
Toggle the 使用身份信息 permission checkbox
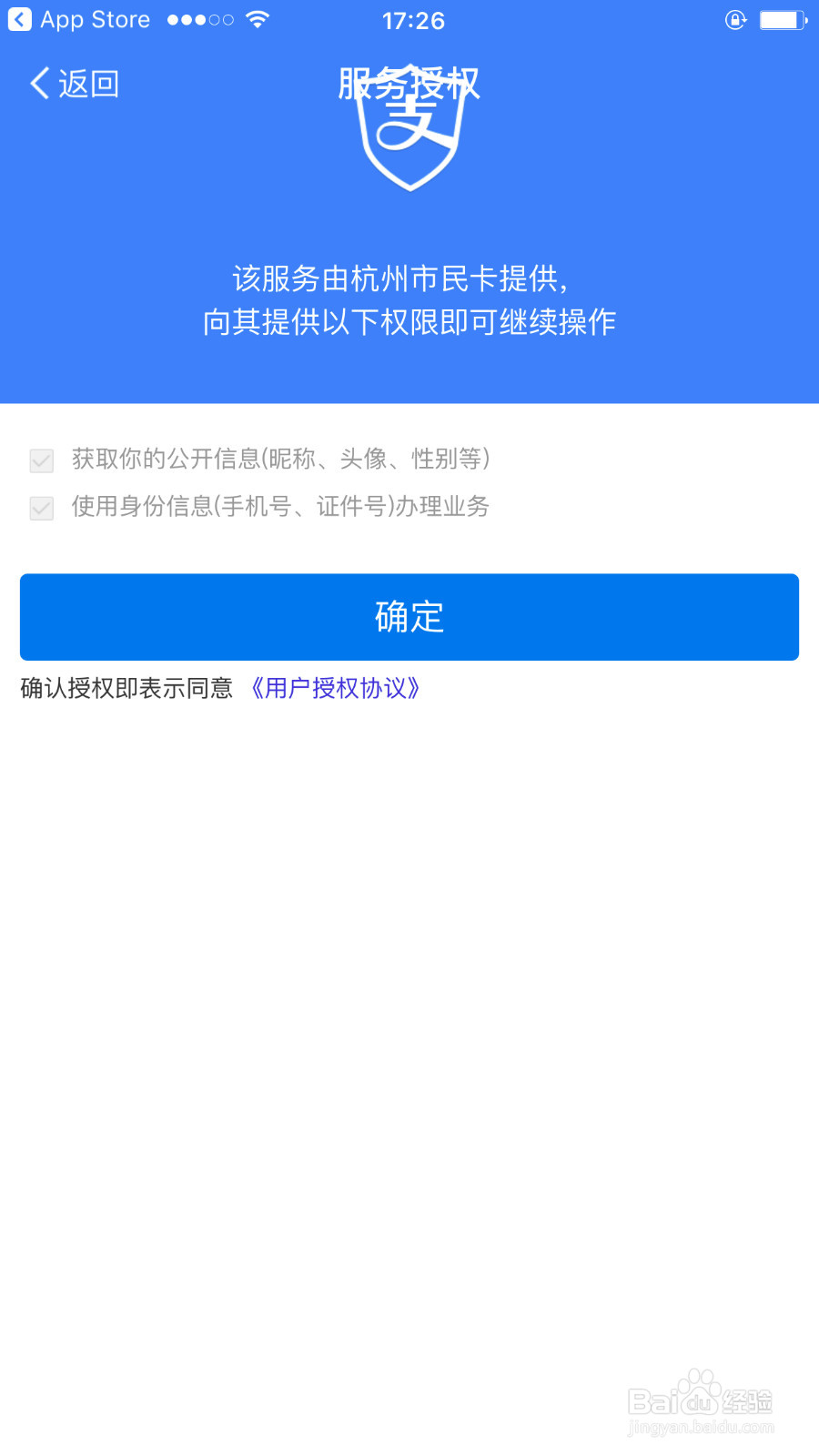coord(40,508)
